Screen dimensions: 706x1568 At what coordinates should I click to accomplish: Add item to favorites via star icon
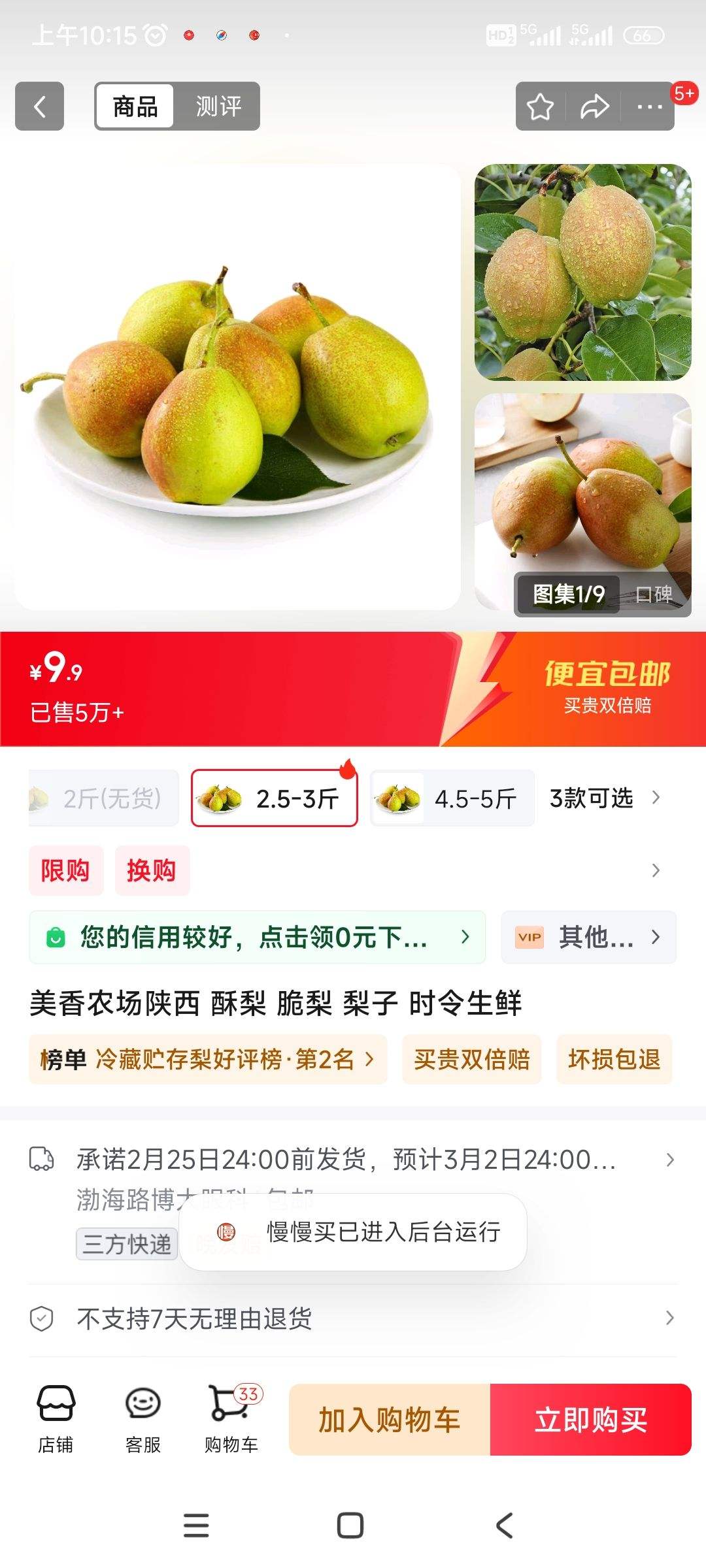click(x=538, y=106)
